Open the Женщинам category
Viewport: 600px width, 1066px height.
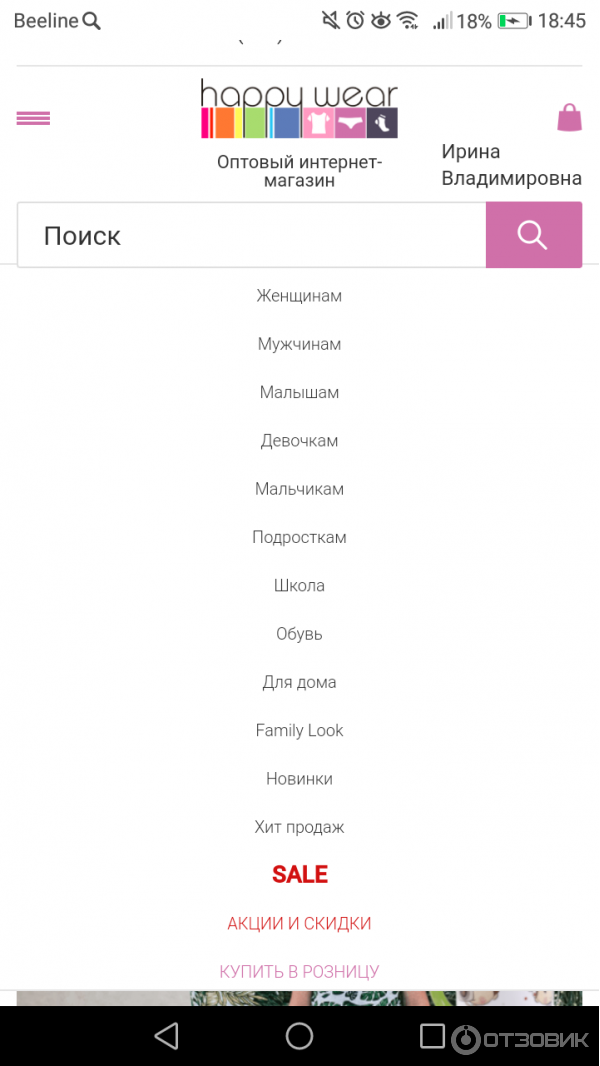click(299, 296)
